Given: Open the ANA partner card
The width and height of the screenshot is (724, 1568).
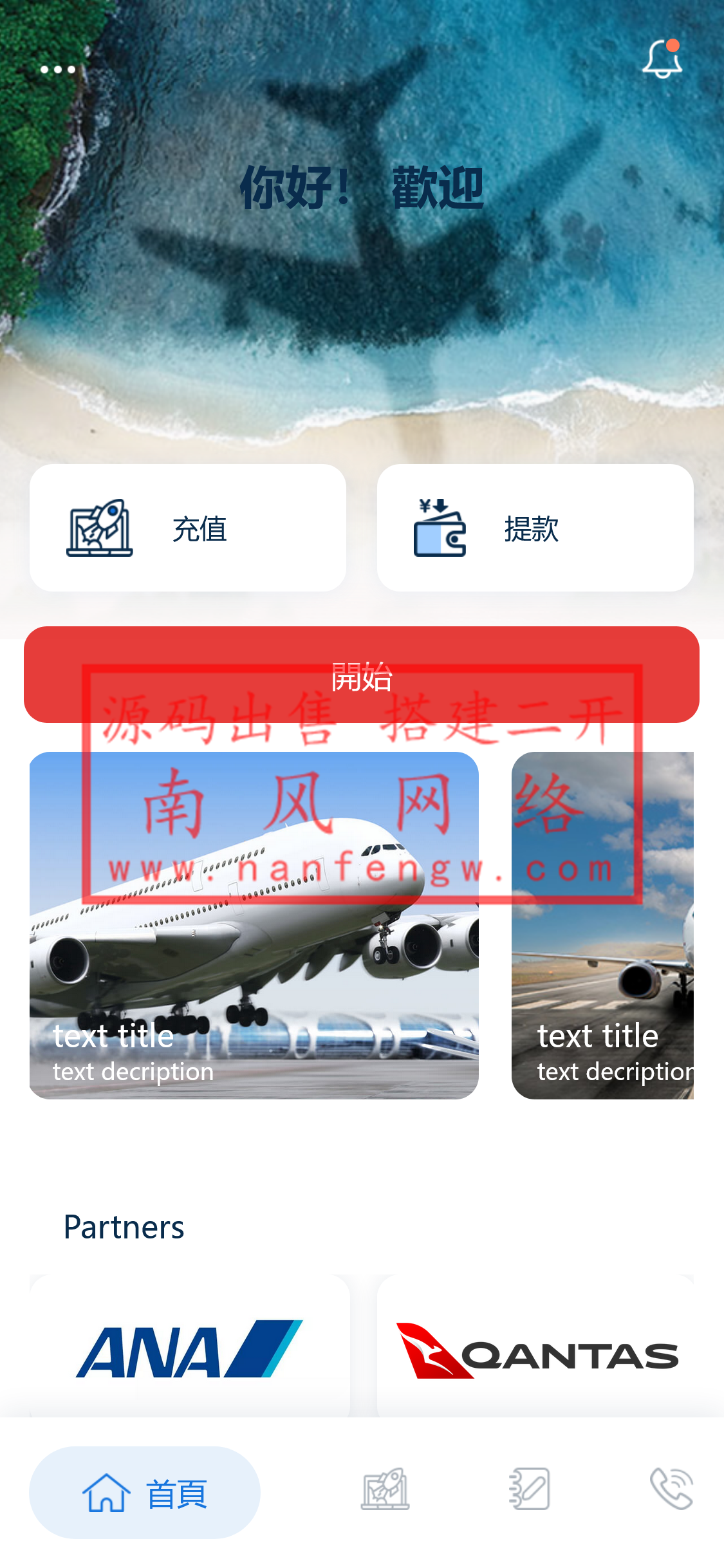Looking at the screenshot, I should click(x=190, y=1348).
